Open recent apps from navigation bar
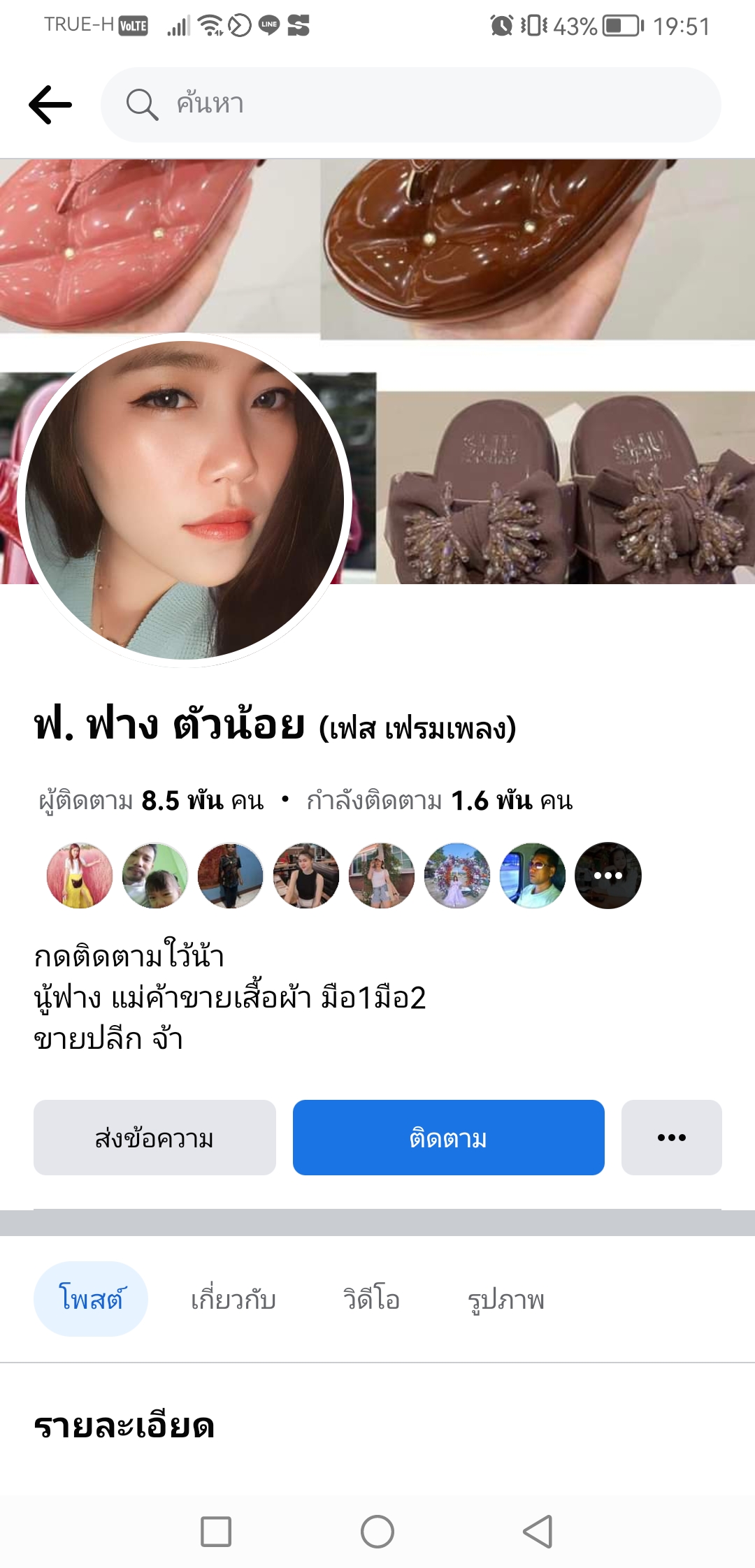This screenshot has height=1568, width=755. (x=216, y=1532)
